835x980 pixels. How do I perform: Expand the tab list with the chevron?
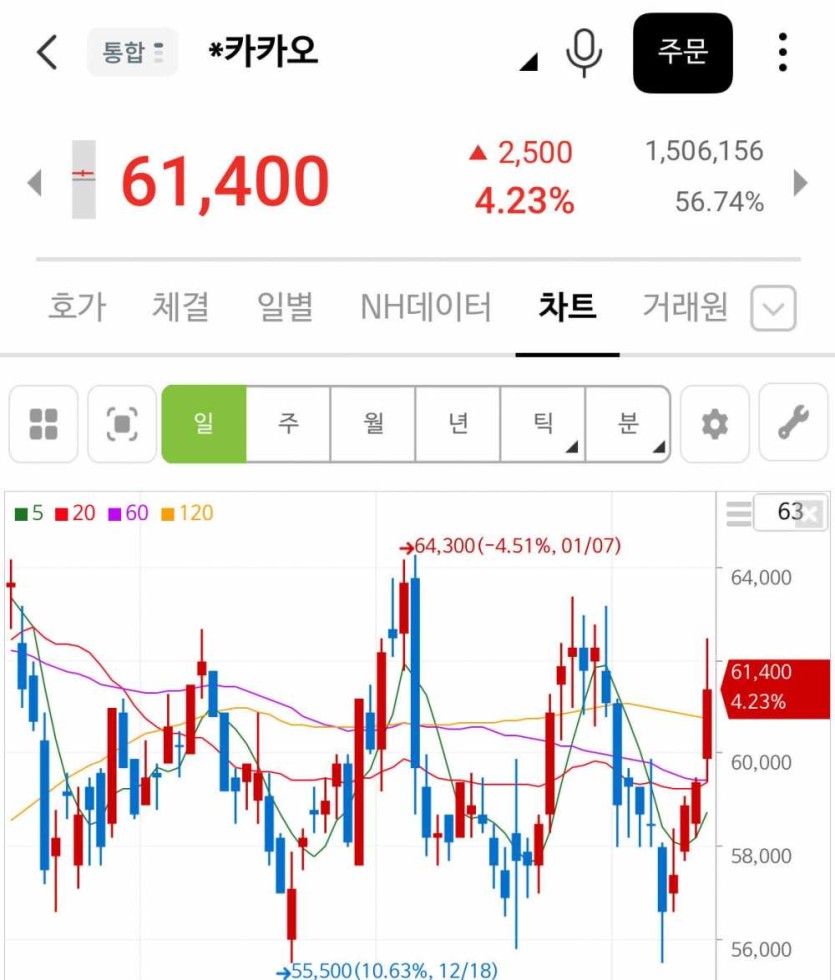click(x=773, y=309)
